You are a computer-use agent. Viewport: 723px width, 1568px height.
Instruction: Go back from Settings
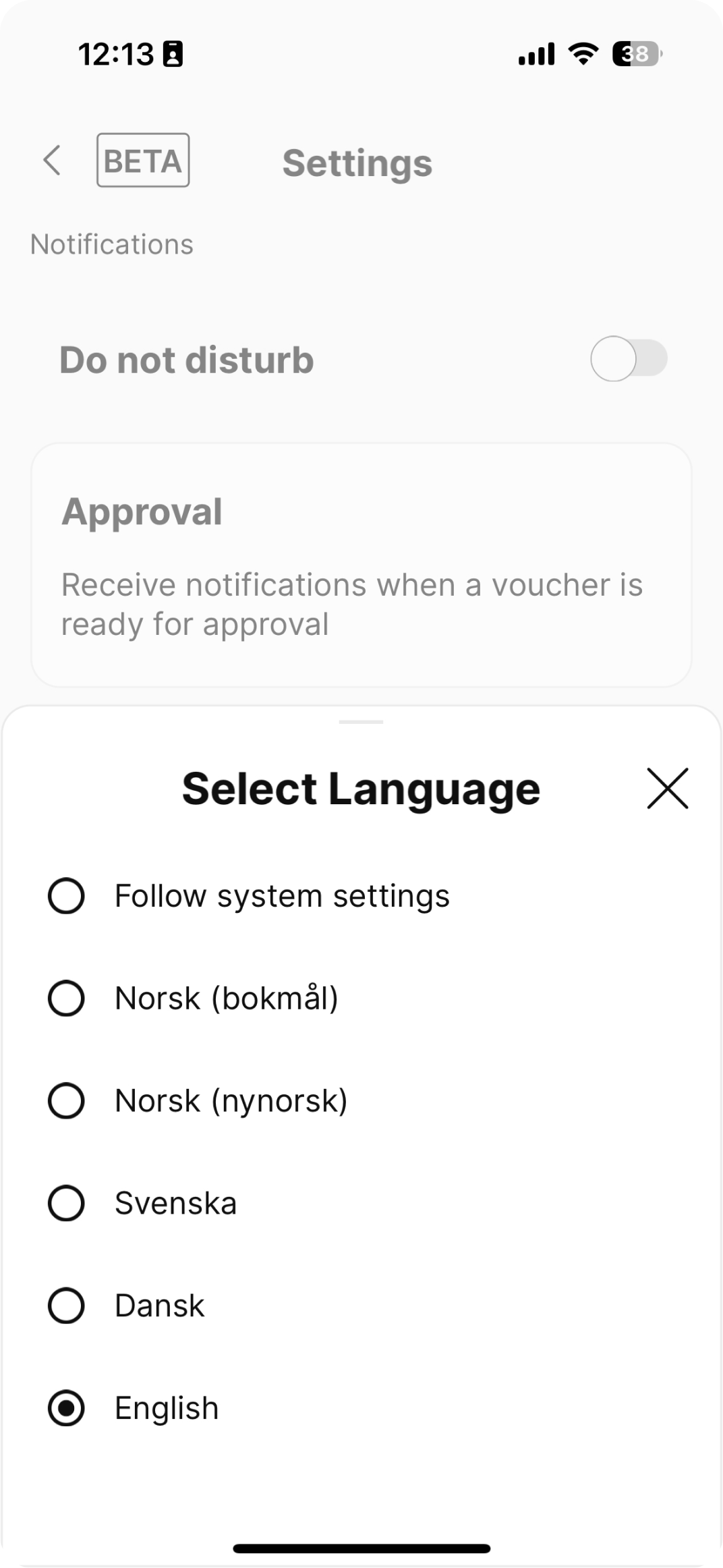[x=52, y=161]
